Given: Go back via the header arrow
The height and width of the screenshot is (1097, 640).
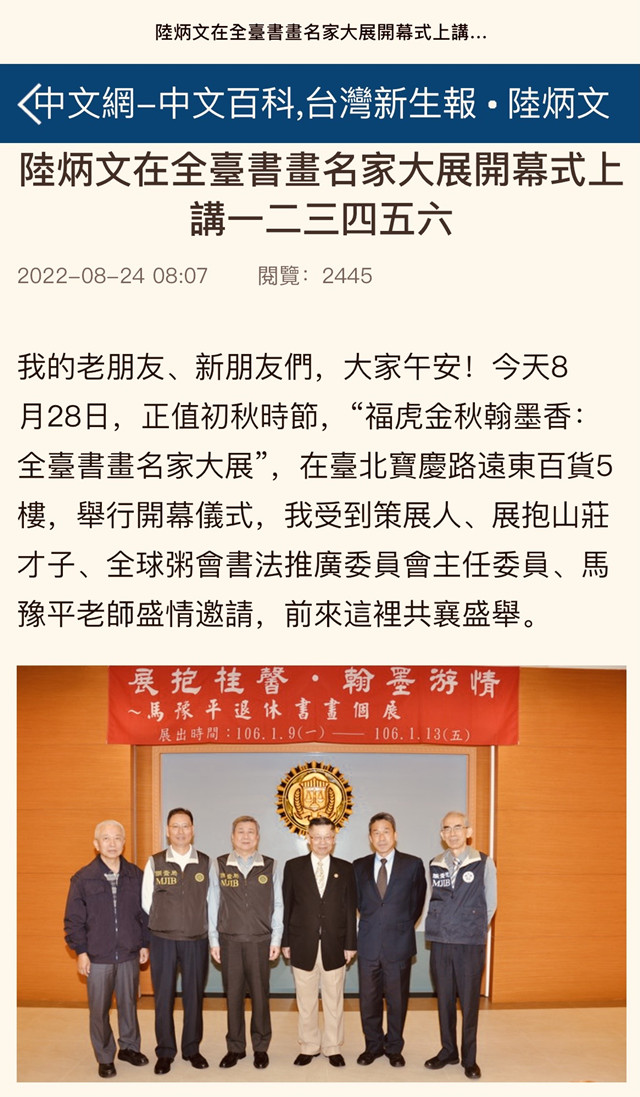Looking at the screenshot, I should coord(28,104).
